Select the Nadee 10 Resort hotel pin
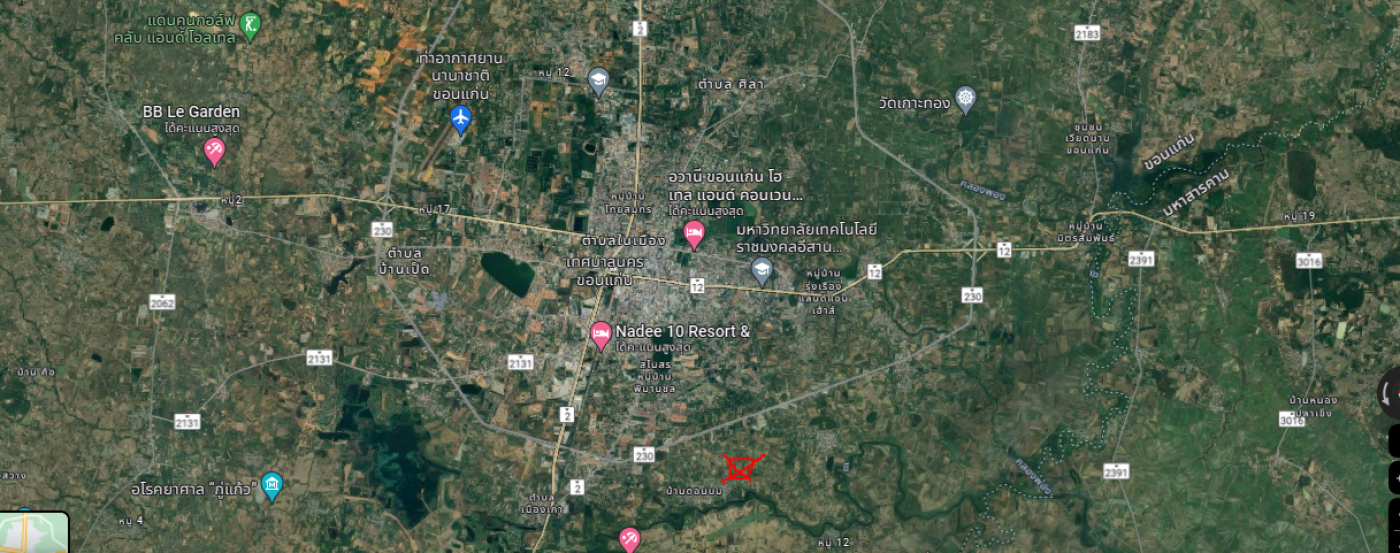 coord(601,335)
